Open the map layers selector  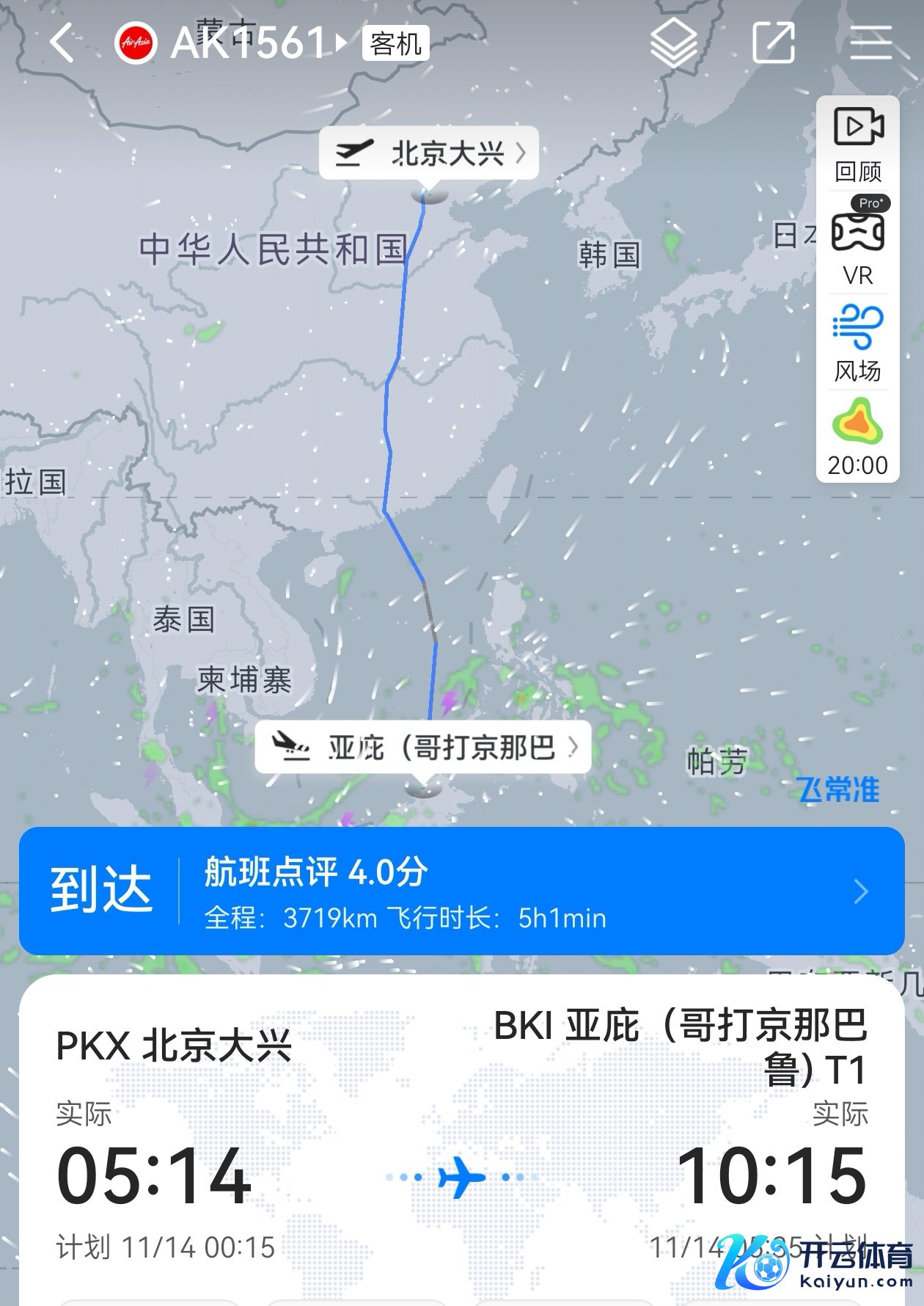[x=673, y=43]
